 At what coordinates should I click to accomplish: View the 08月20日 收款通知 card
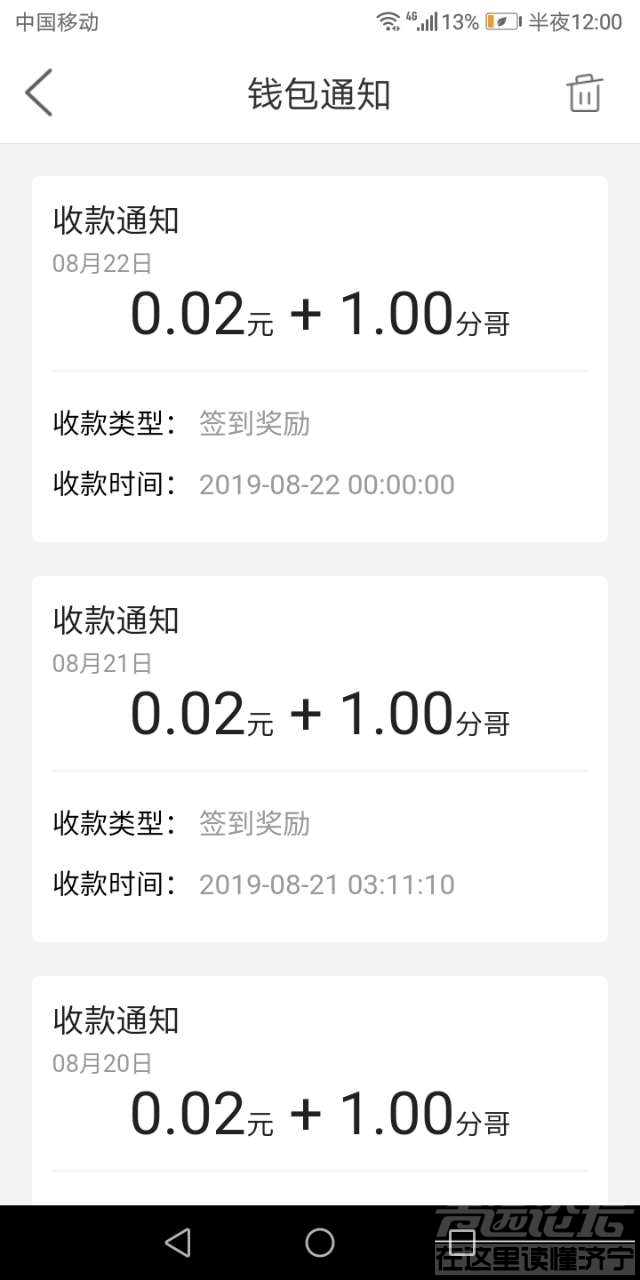click(320, 1090)
